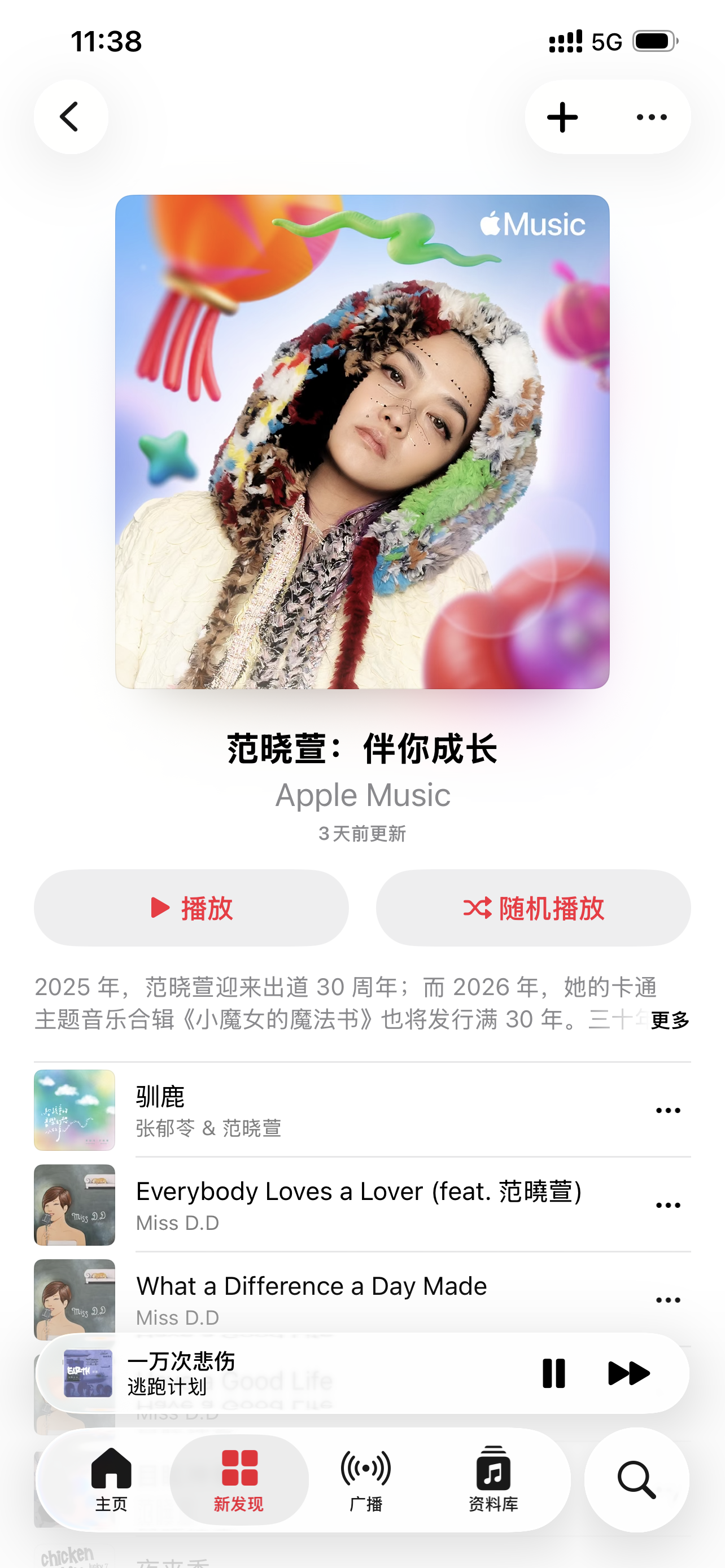Open the 资料库 tab
This screenshot has width=725, height=1568.
[x=493, y=1479]
